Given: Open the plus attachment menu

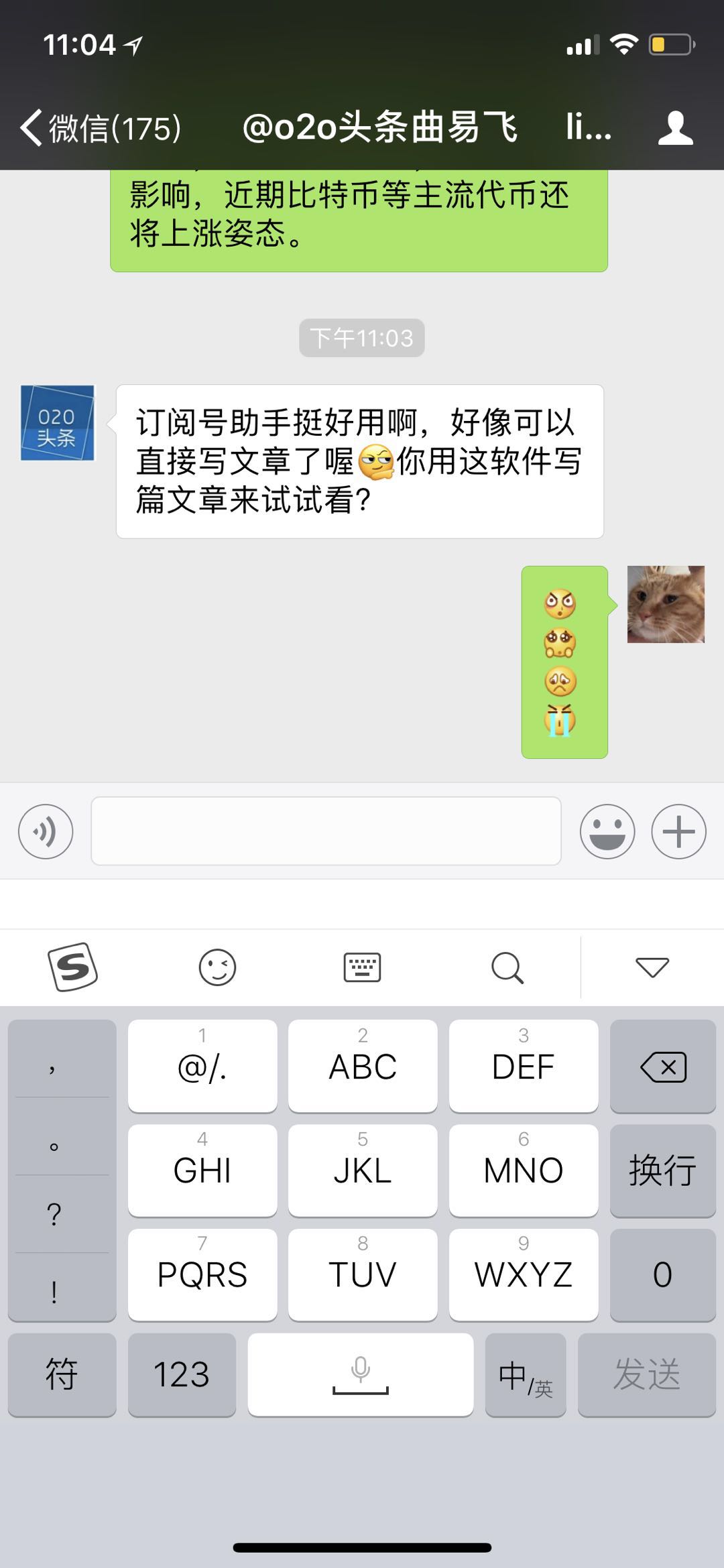Looking at the screenshot, I should [x=678, y=831].
